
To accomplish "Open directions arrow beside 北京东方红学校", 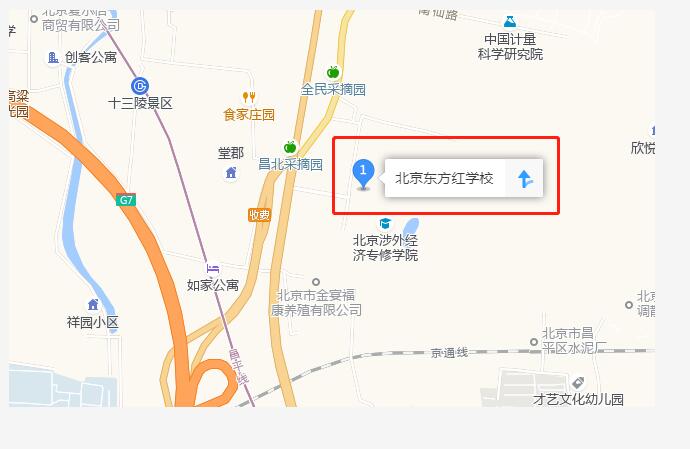I will pos(524,179).
